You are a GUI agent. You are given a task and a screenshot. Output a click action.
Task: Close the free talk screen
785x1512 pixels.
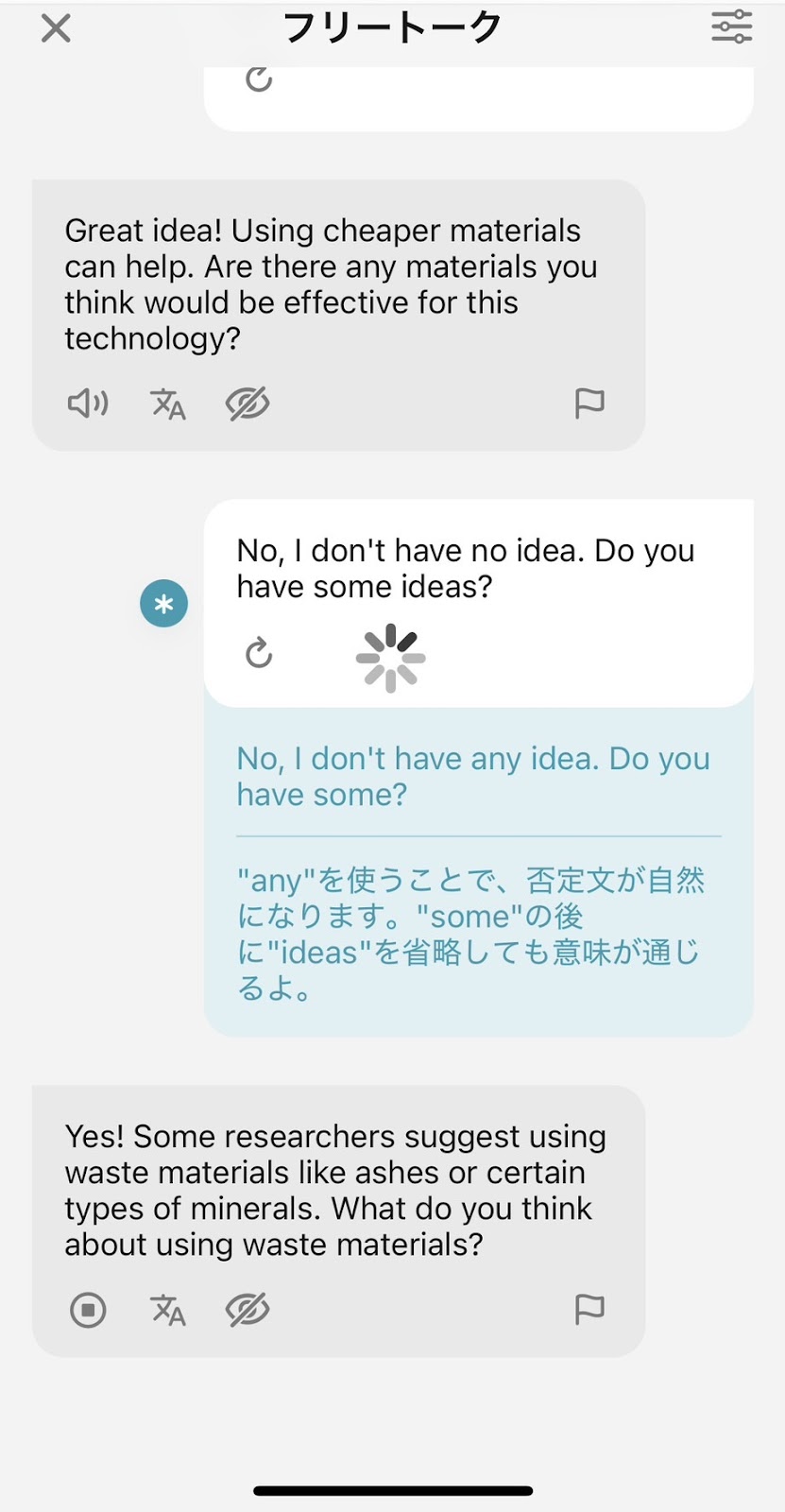(56, 28)
